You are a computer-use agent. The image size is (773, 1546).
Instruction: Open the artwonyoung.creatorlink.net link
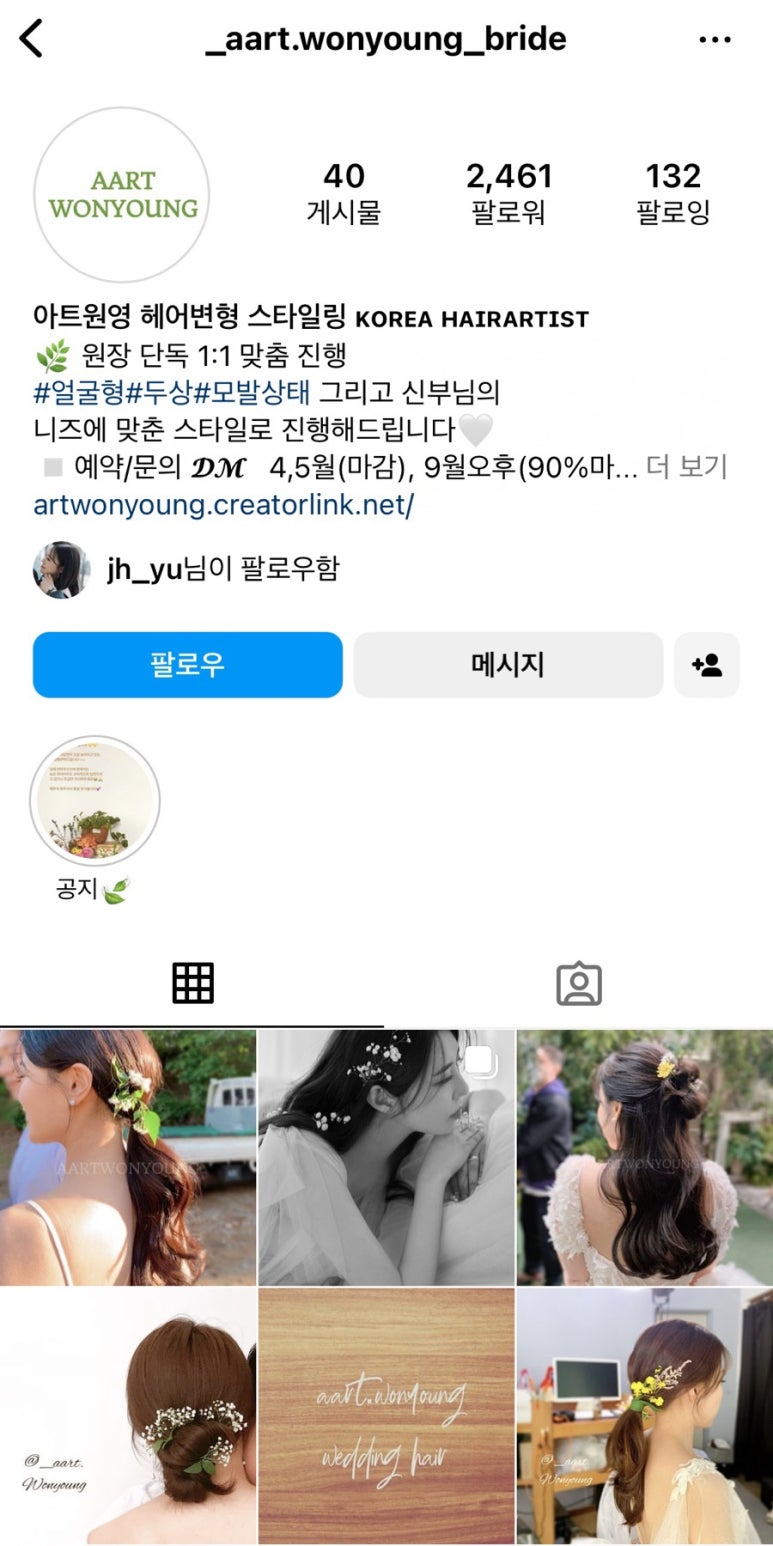[x=223, y=505]
